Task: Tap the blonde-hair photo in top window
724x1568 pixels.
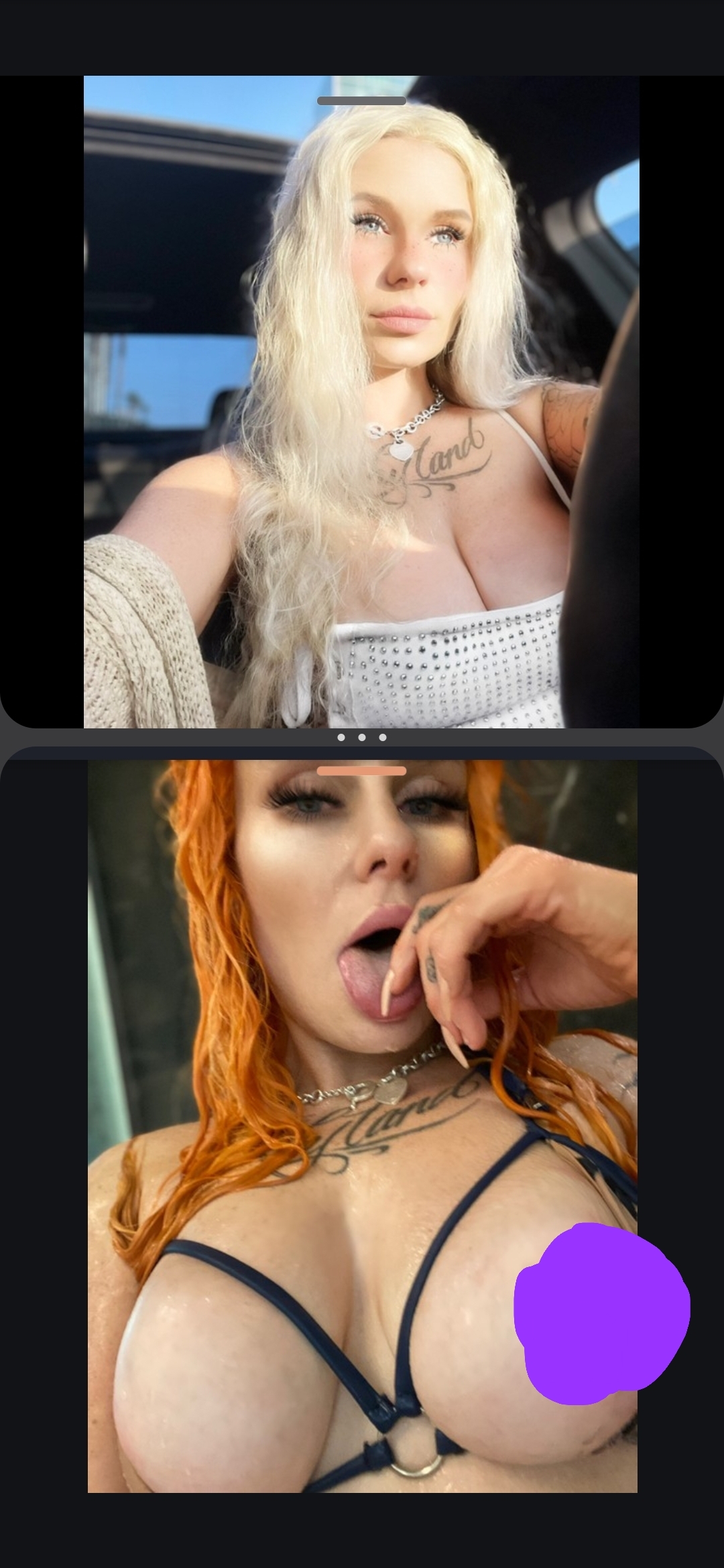Action: click(x=361, y=401)
